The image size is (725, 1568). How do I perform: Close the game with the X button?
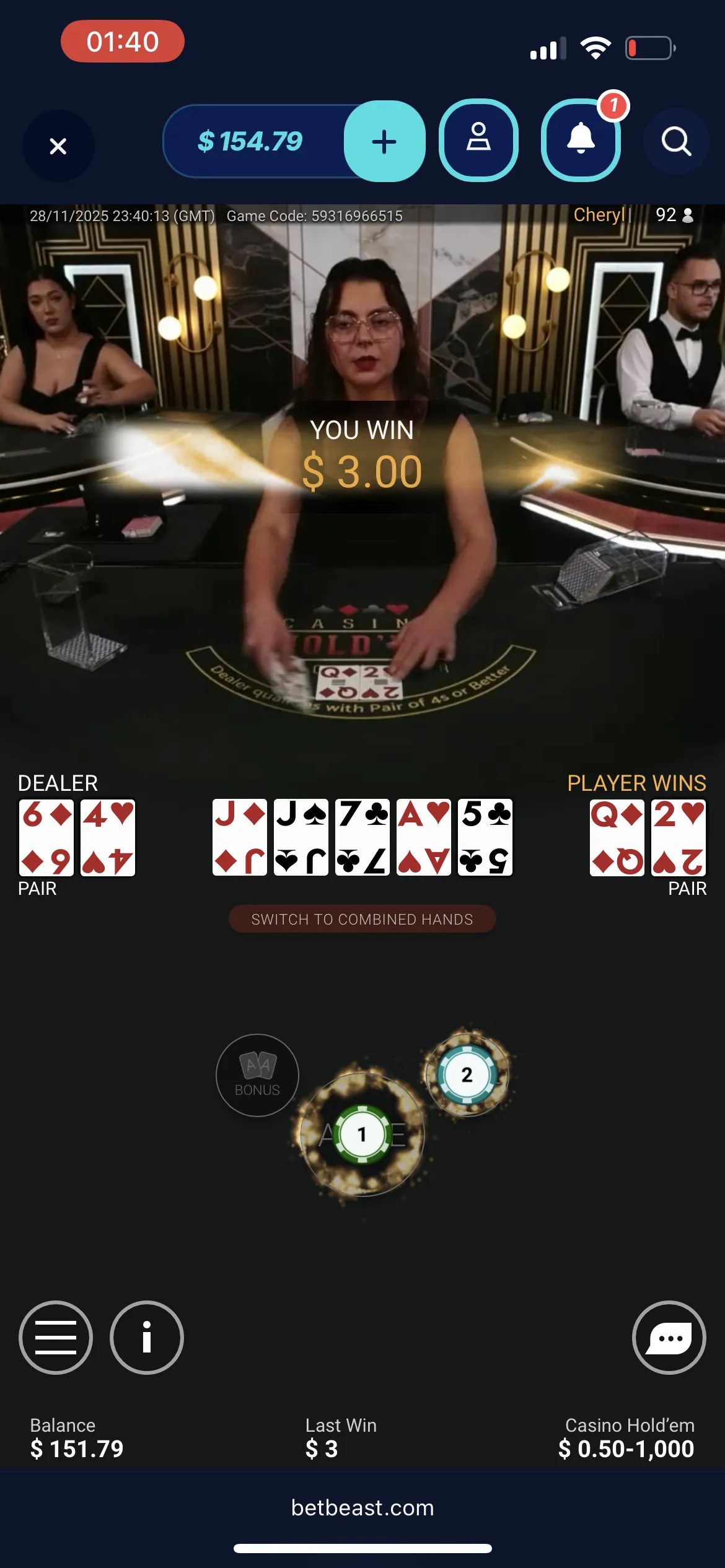point(58,146)
